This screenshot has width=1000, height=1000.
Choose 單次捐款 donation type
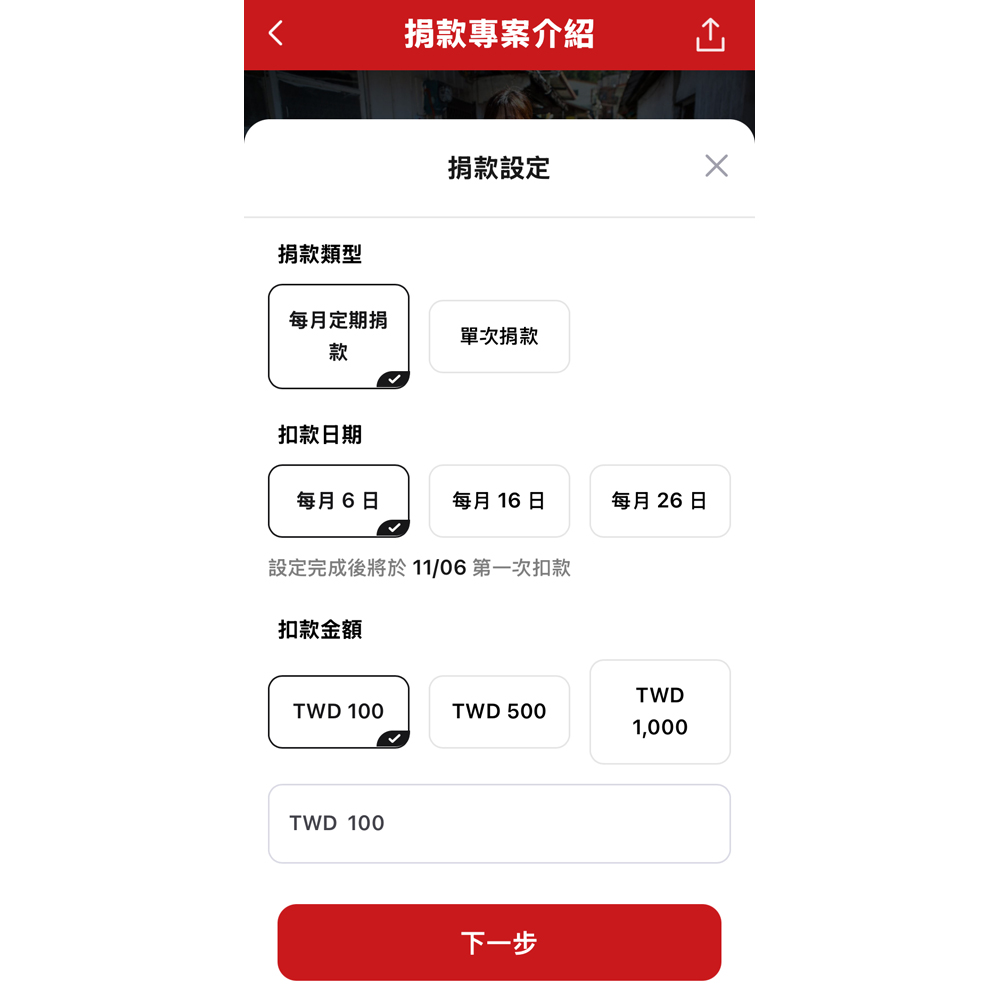499,337
